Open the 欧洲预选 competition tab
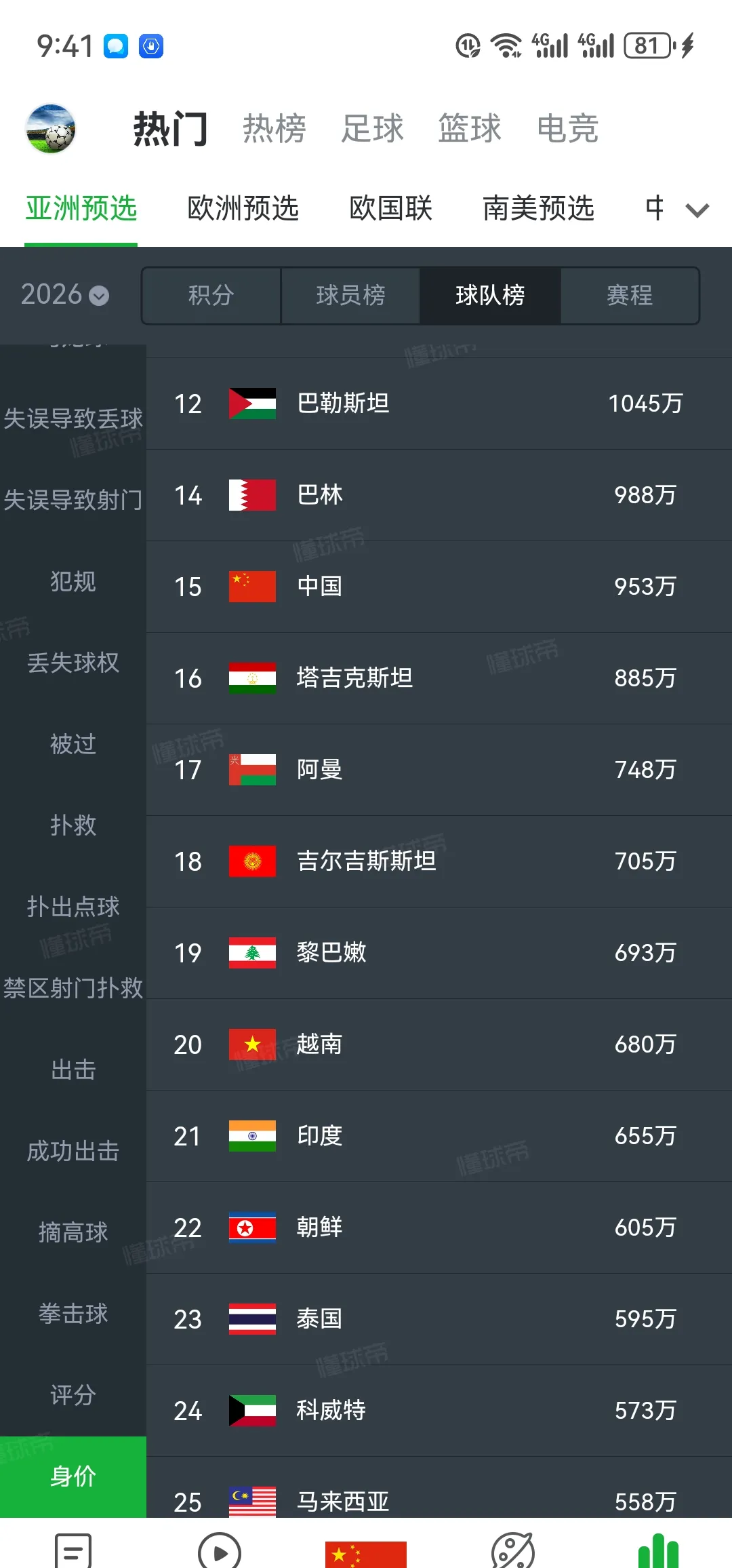Screen dimensions: 732x1568 pyautogui.click(x=241, y=210)
